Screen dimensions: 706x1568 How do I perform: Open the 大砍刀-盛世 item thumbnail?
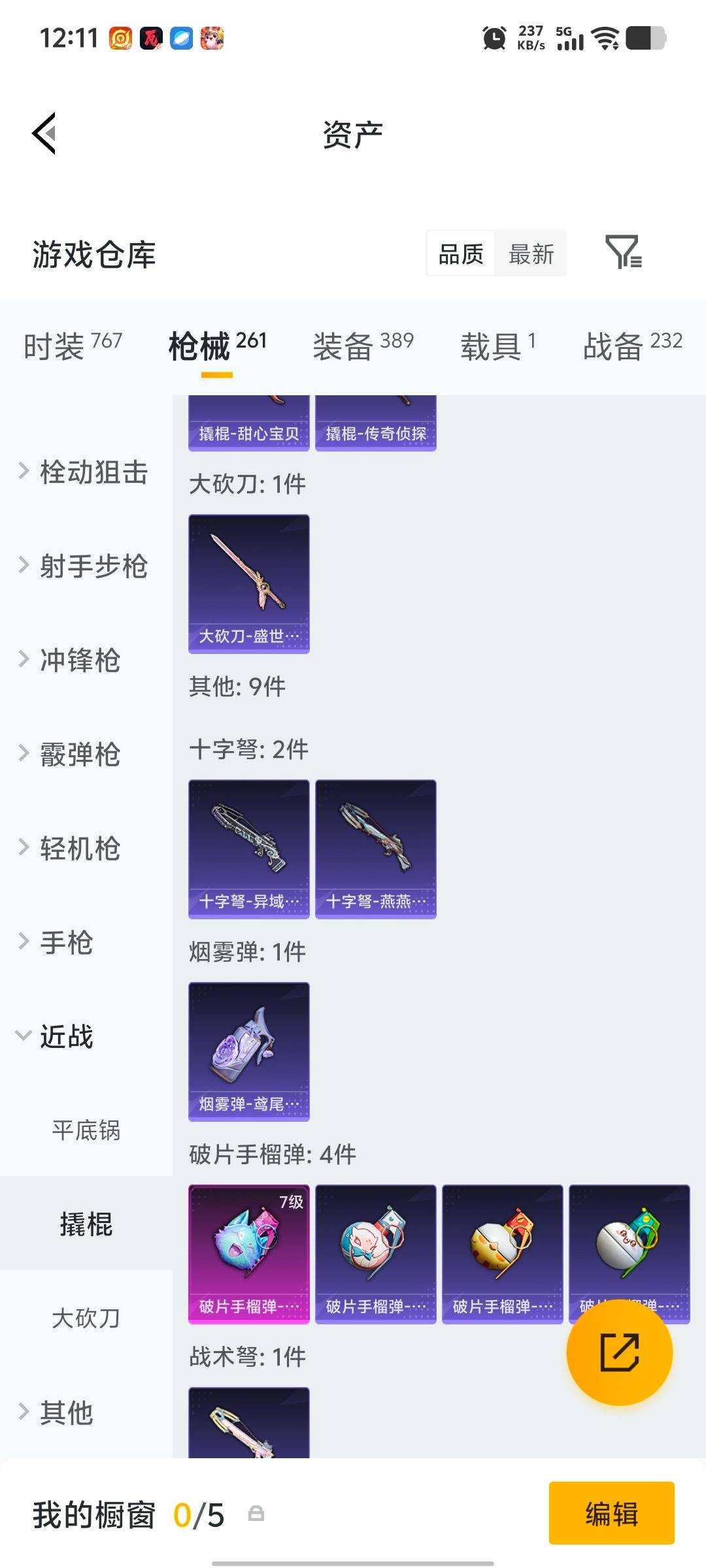tap(248, 582)
